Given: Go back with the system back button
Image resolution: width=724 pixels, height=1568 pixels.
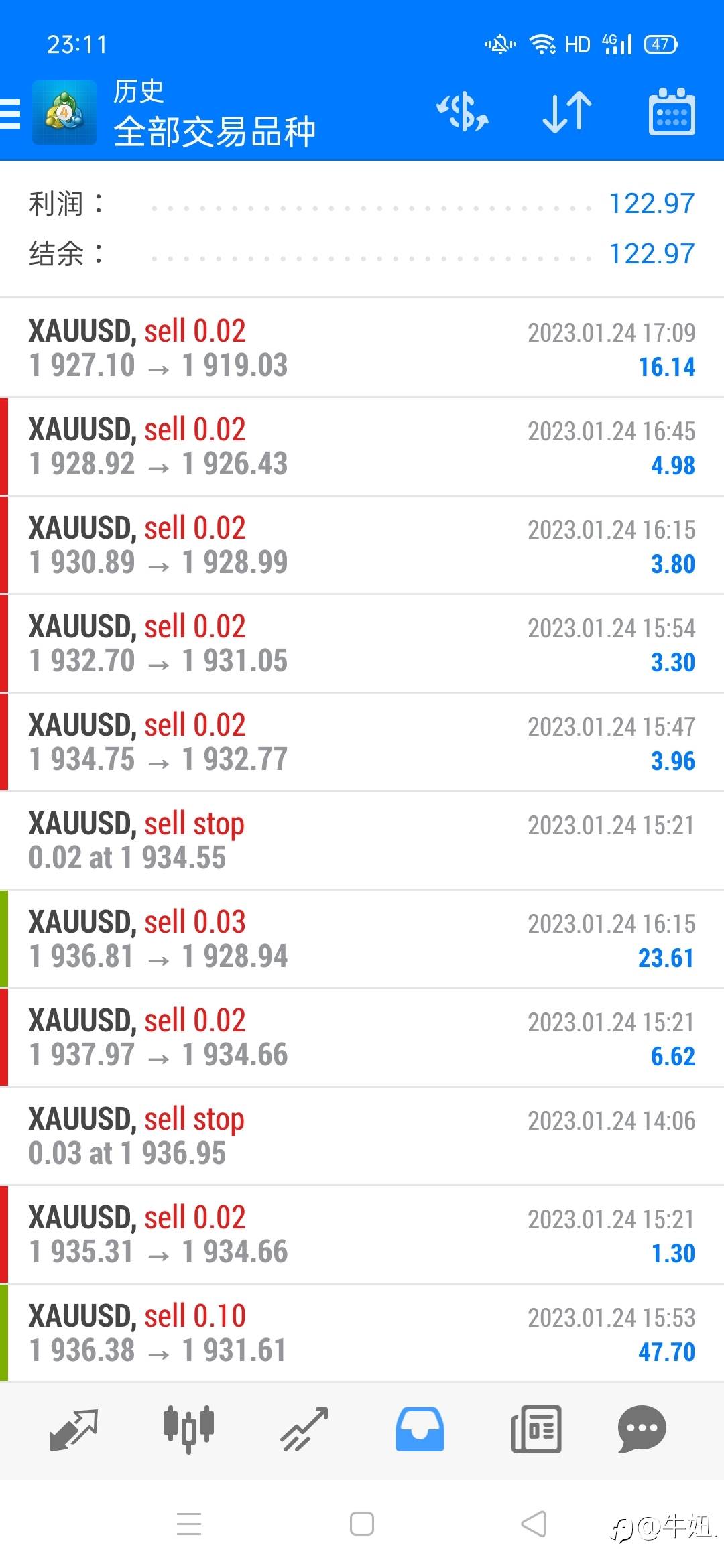Looking at the screenshot, I should pos(534,1524).
